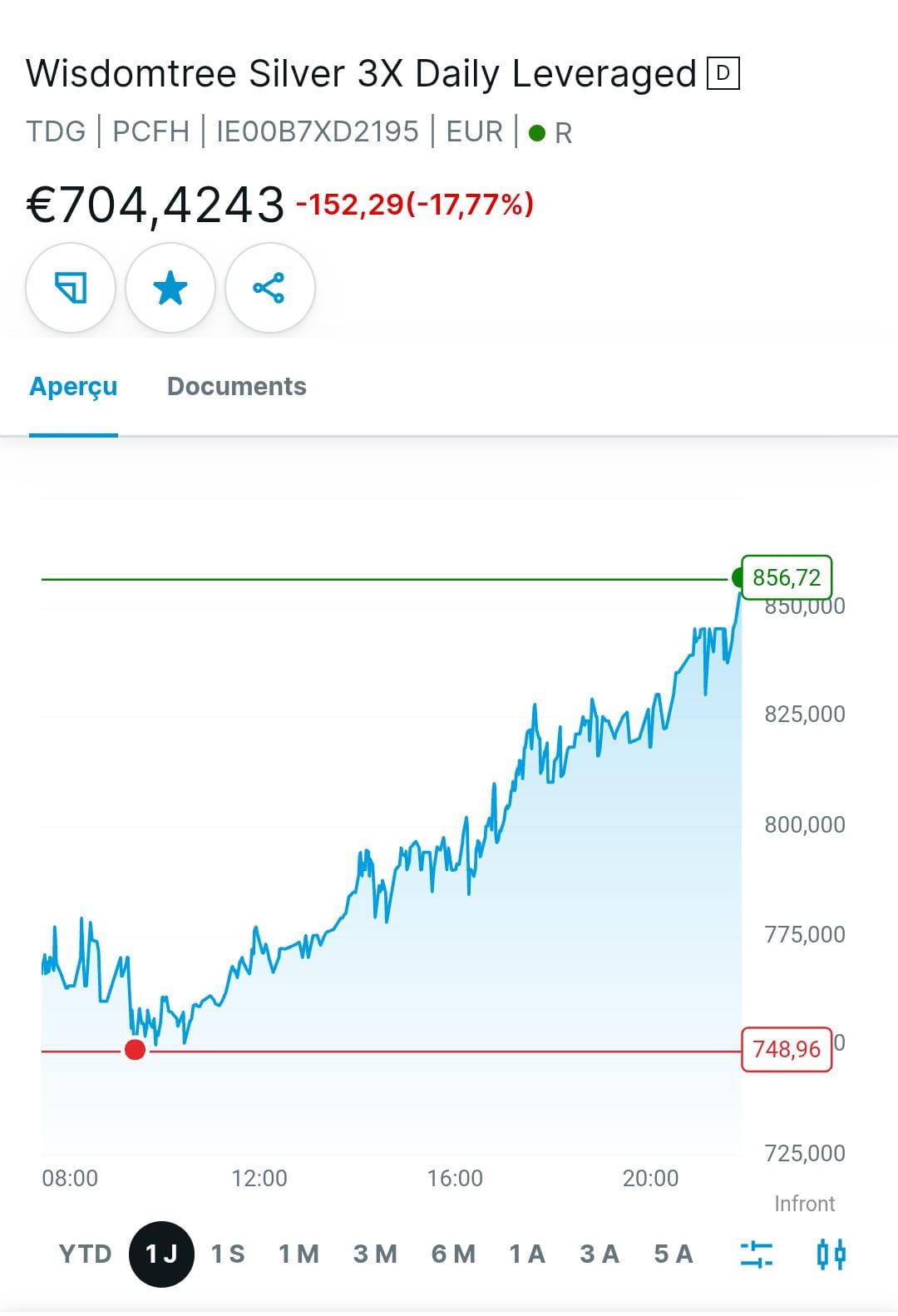Screen dimensions: 898x1316
Task: Select the 1 J daily range
Action: pyautogui.click(x=161, y=1254)
